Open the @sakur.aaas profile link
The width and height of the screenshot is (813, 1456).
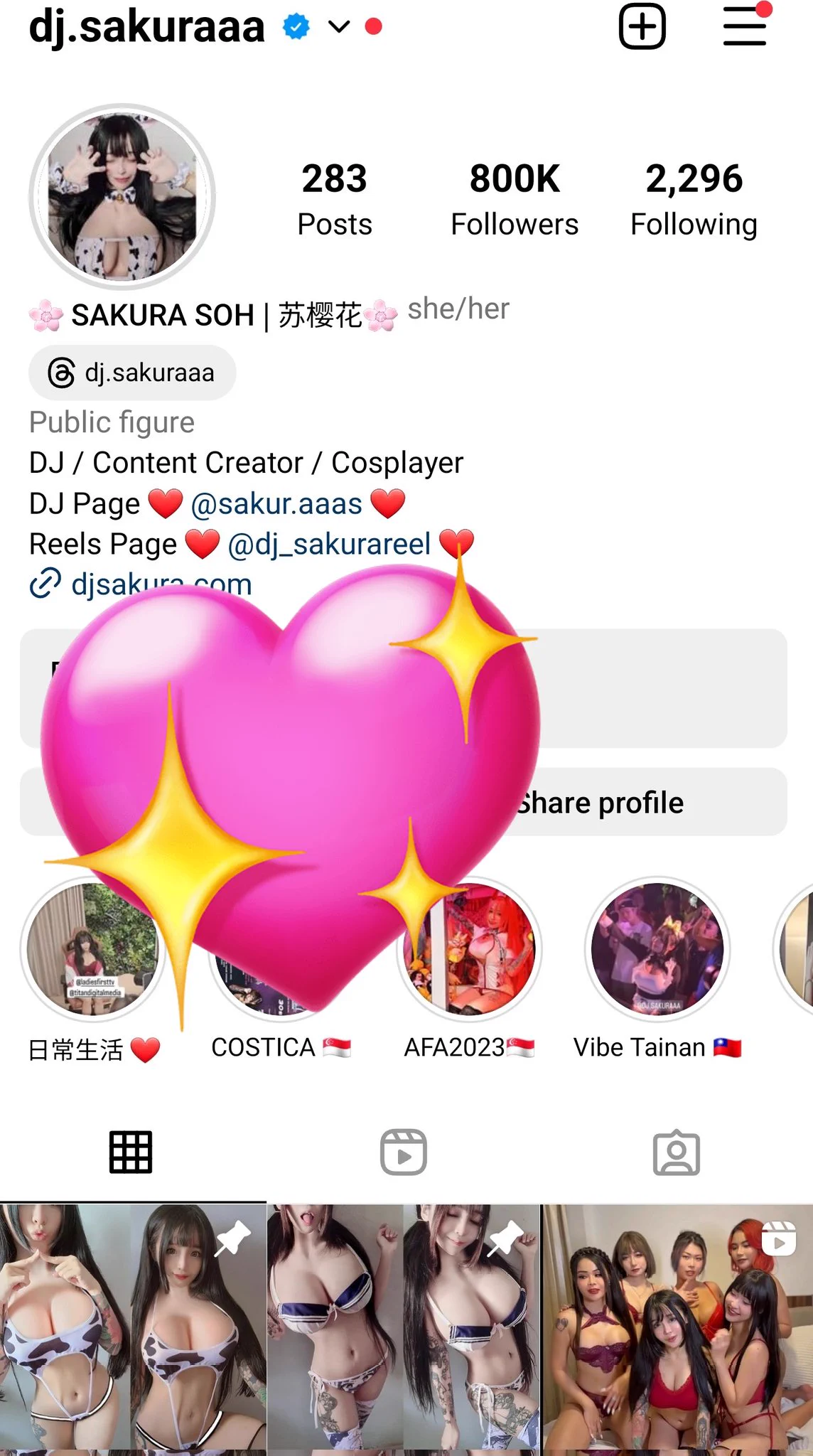pos(276,503)
